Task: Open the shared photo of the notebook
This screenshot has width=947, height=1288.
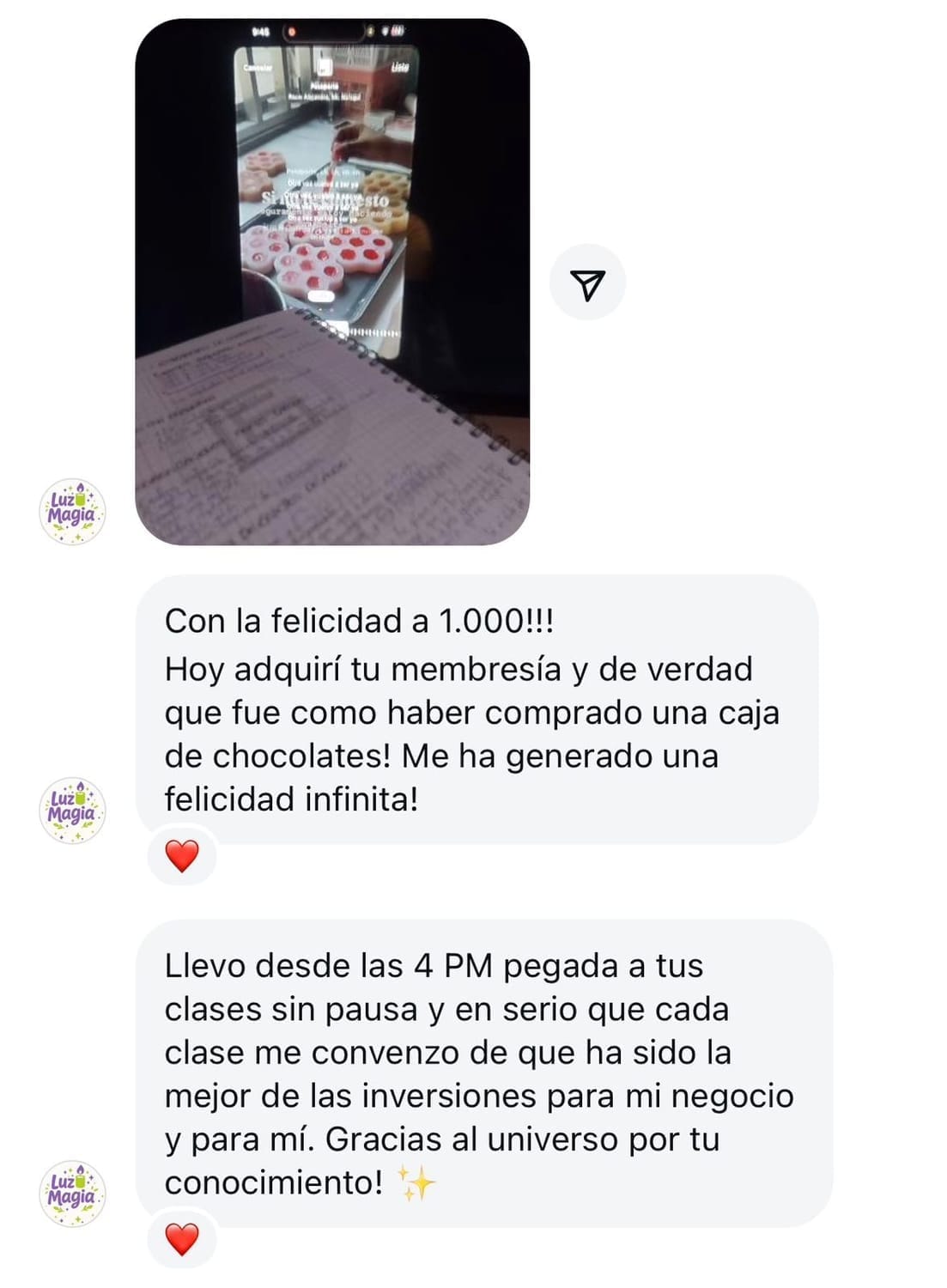Action: tap(331, 282)
